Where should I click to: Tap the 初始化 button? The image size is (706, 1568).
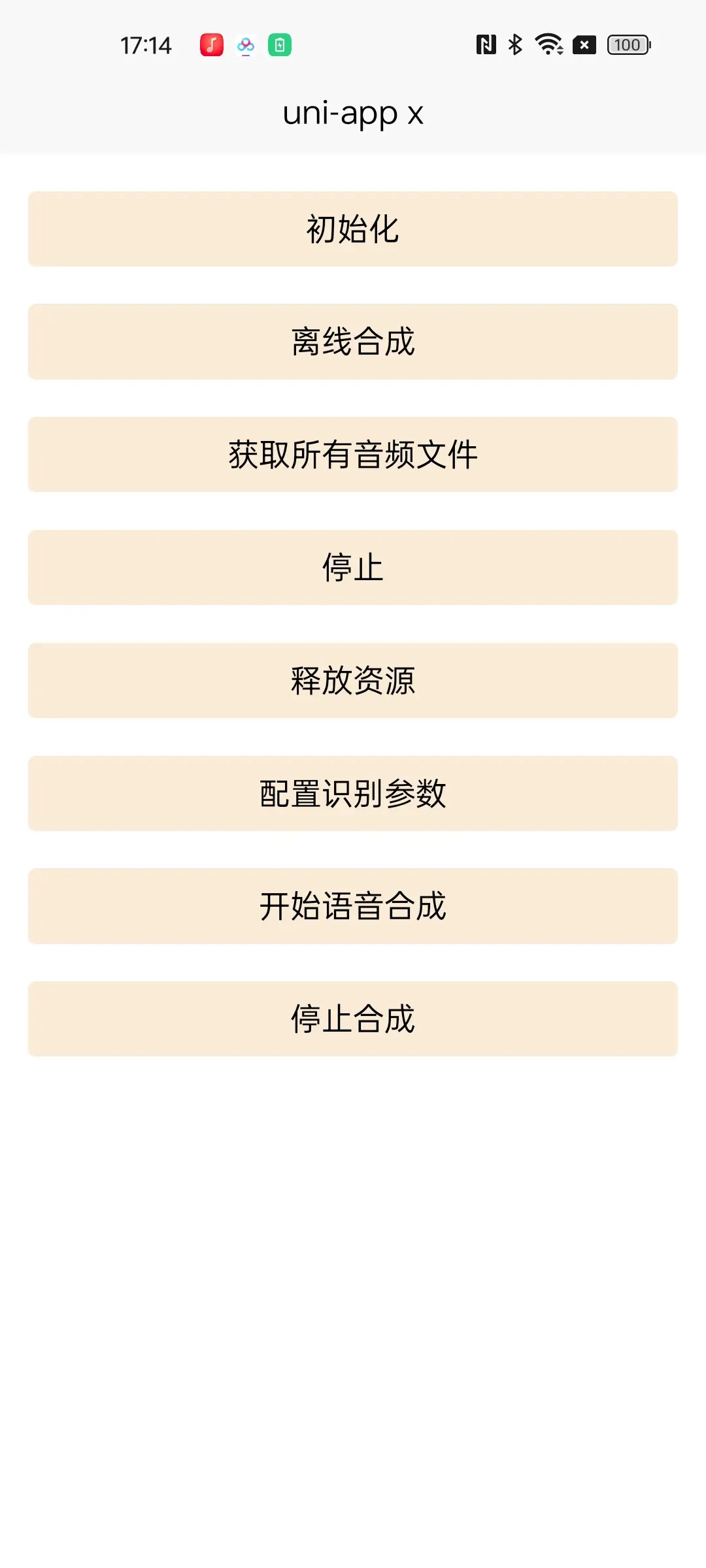(353, 229)
